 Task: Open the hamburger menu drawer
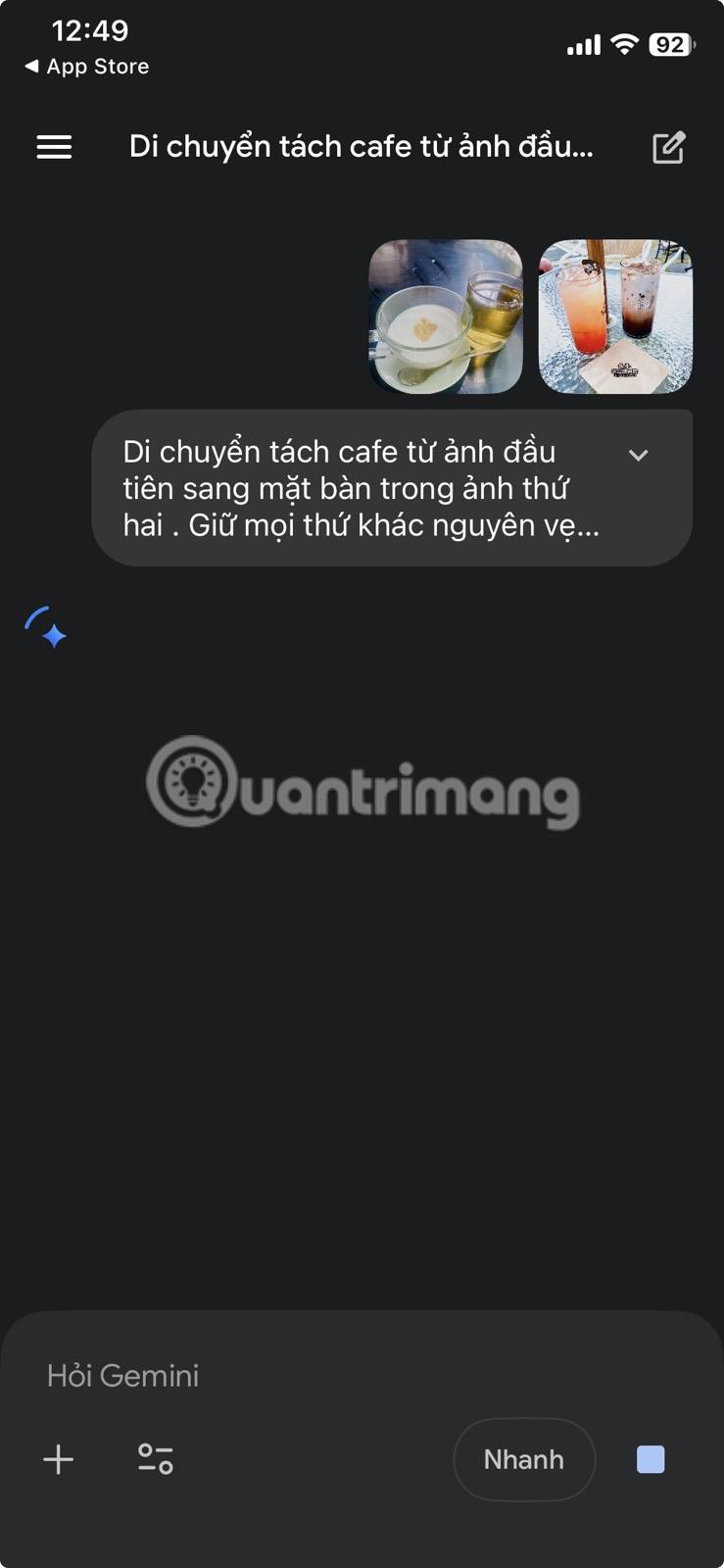(x=54, y=147)
